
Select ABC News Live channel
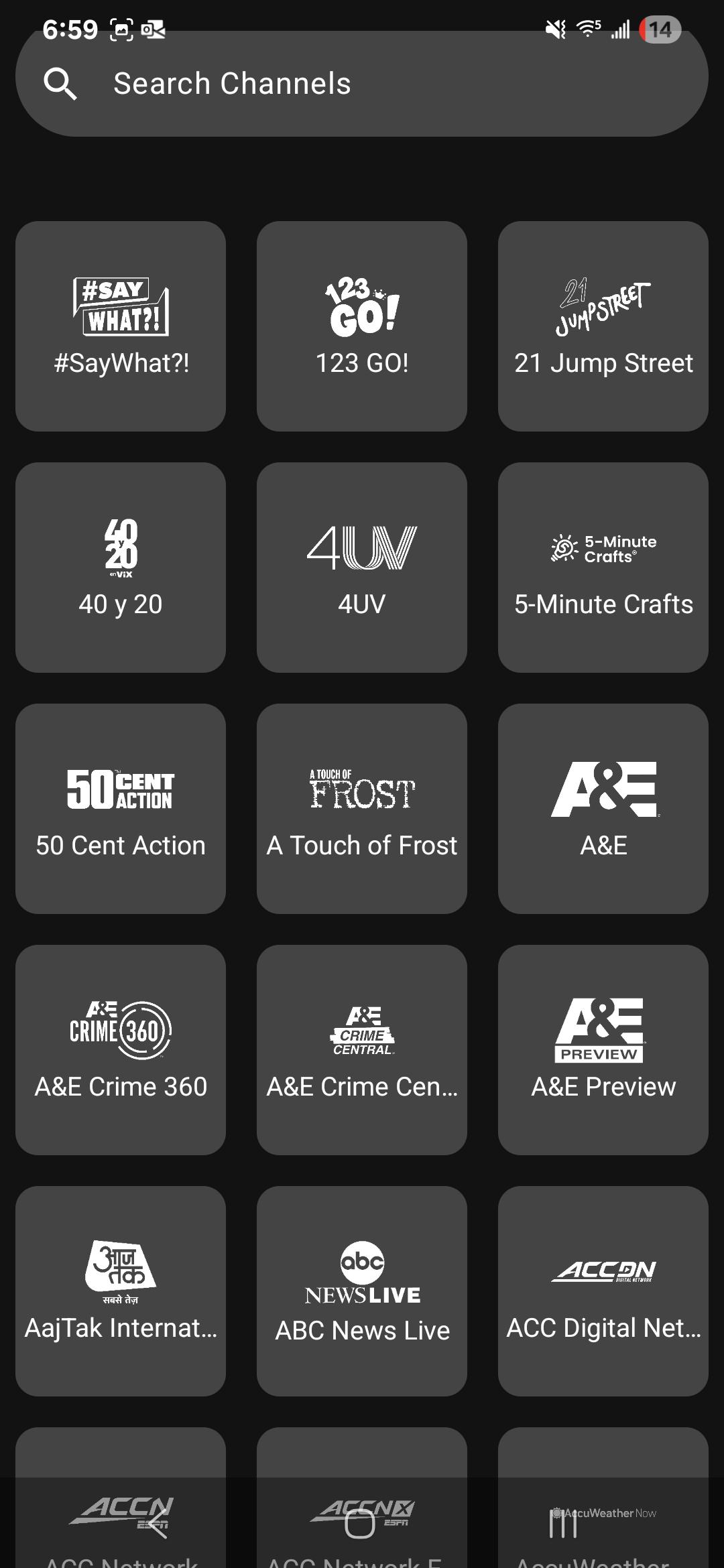pos(362,1291)
